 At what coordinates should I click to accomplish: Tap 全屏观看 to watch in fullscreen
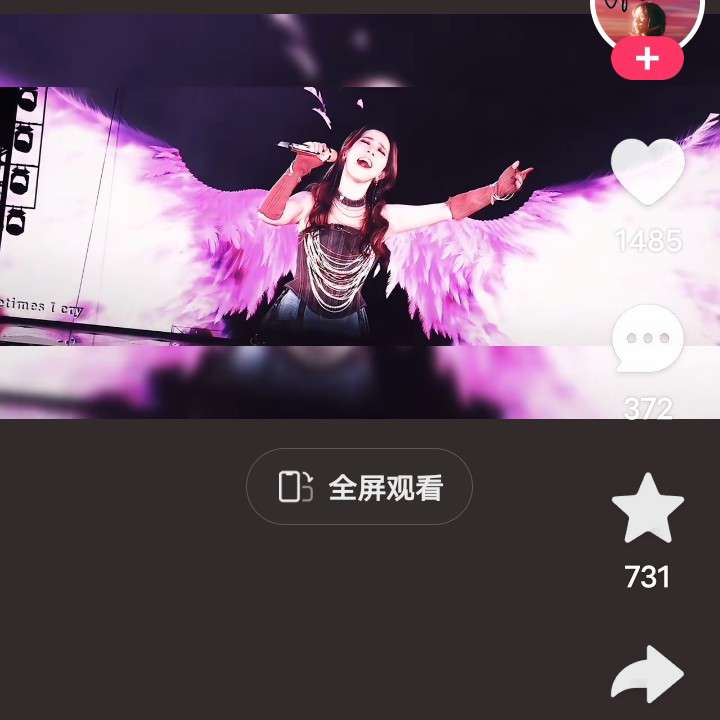(359, 487)
